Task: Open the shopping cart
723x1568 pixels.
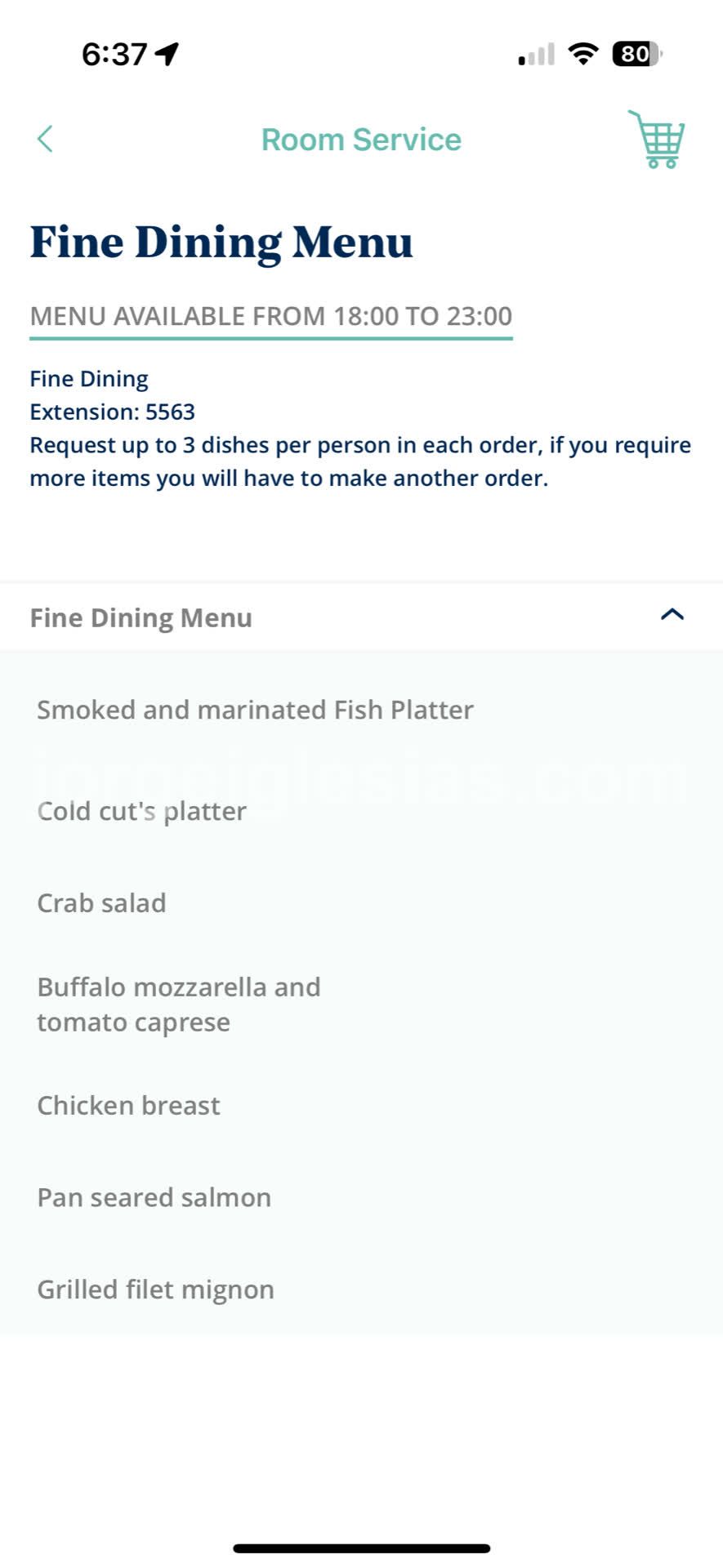Action: click(657, 140)
